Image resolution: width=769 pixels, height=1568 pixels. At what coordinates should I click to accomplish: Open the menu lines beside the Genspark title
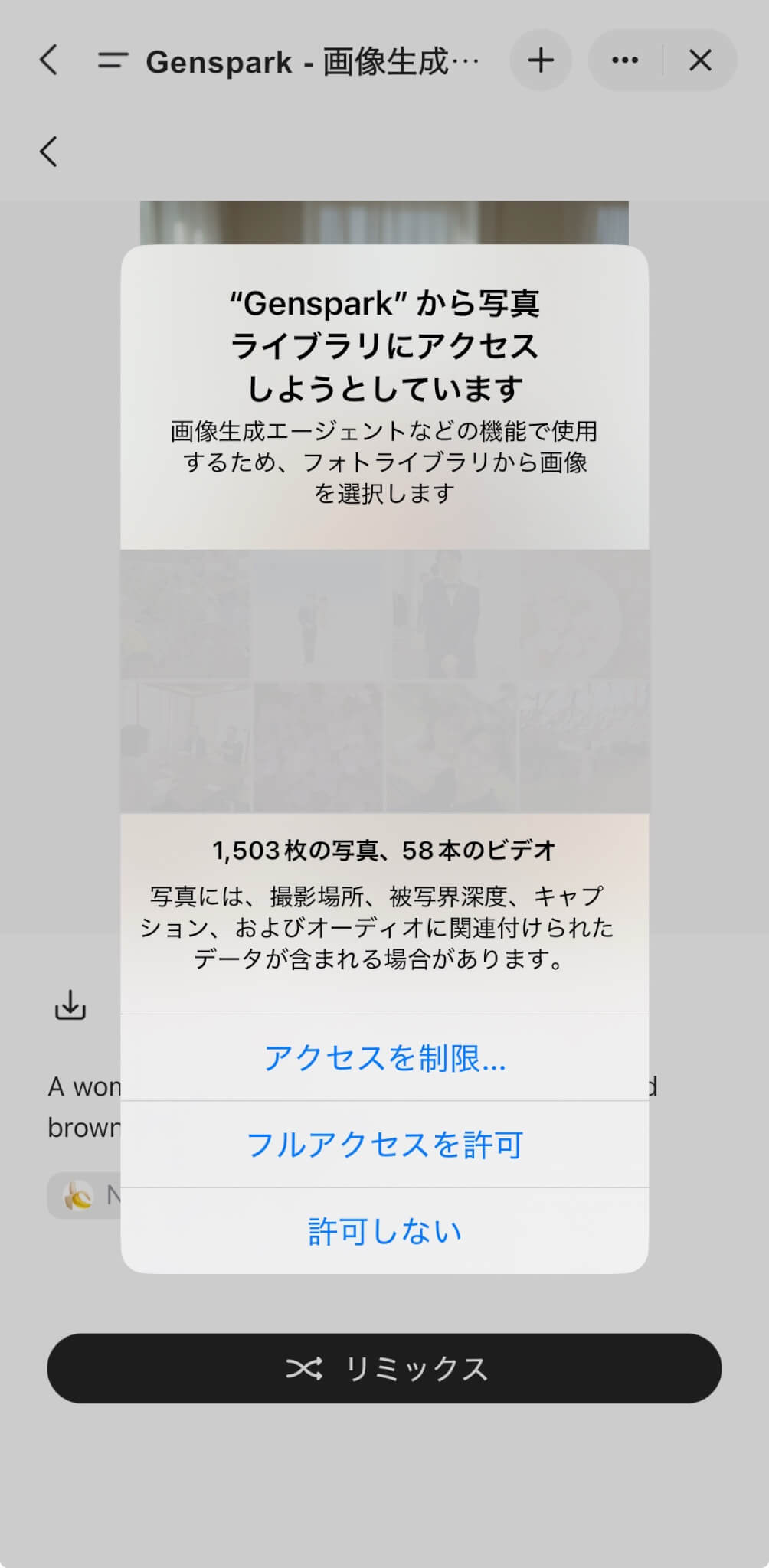[112, 60]
